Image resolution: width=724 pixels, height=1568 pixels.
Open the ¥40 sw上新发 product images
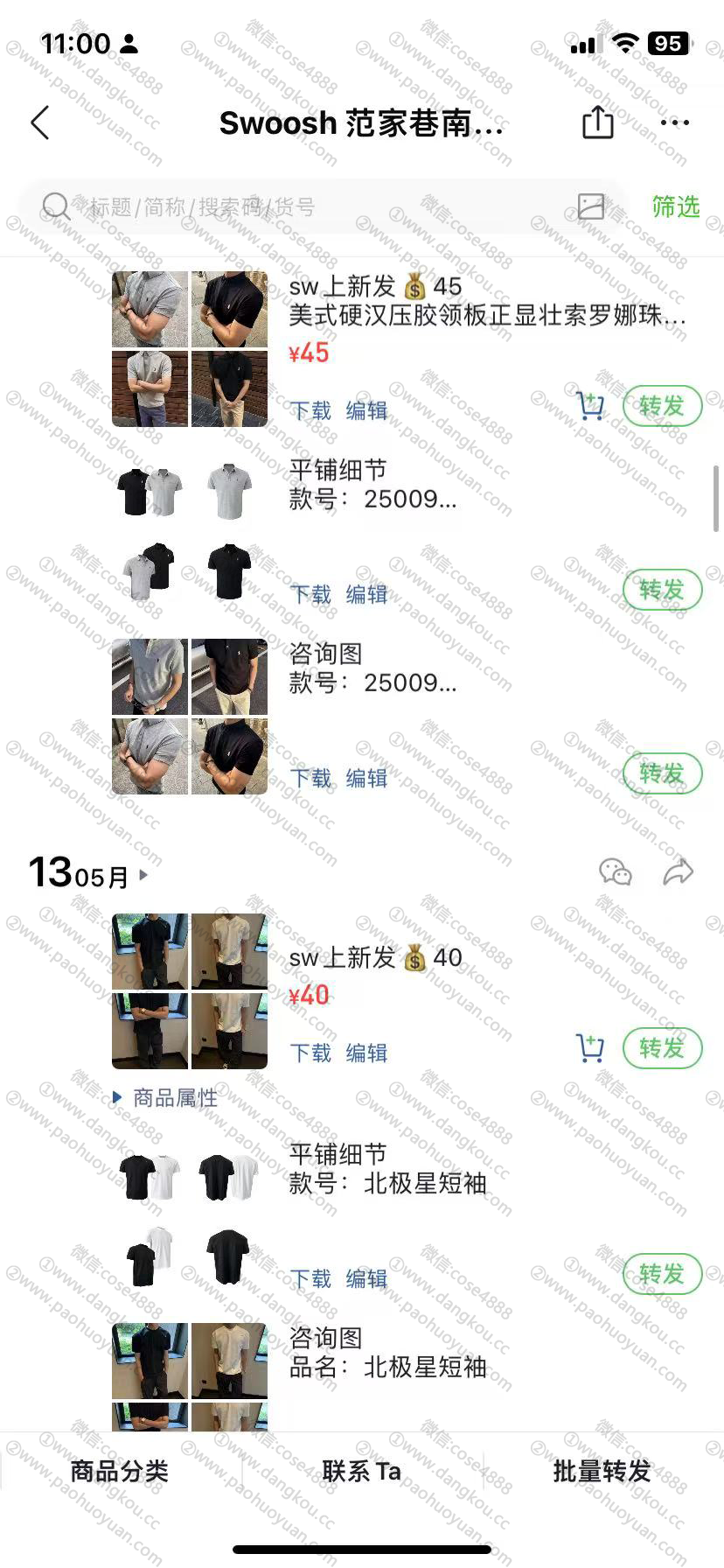tap(190, 991)
